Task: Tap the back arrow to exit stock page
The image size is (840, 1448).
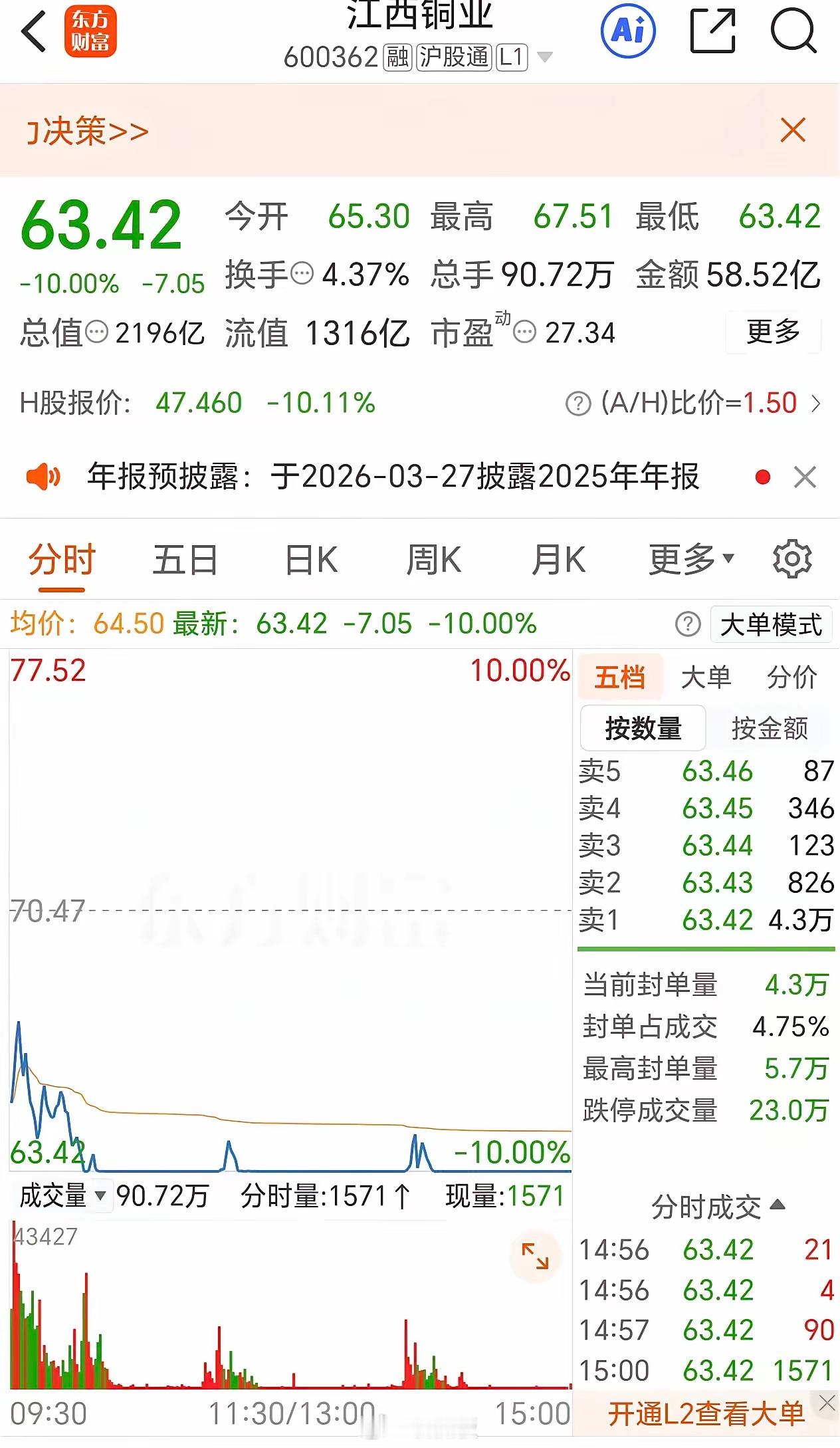Action: click(32, 31)
